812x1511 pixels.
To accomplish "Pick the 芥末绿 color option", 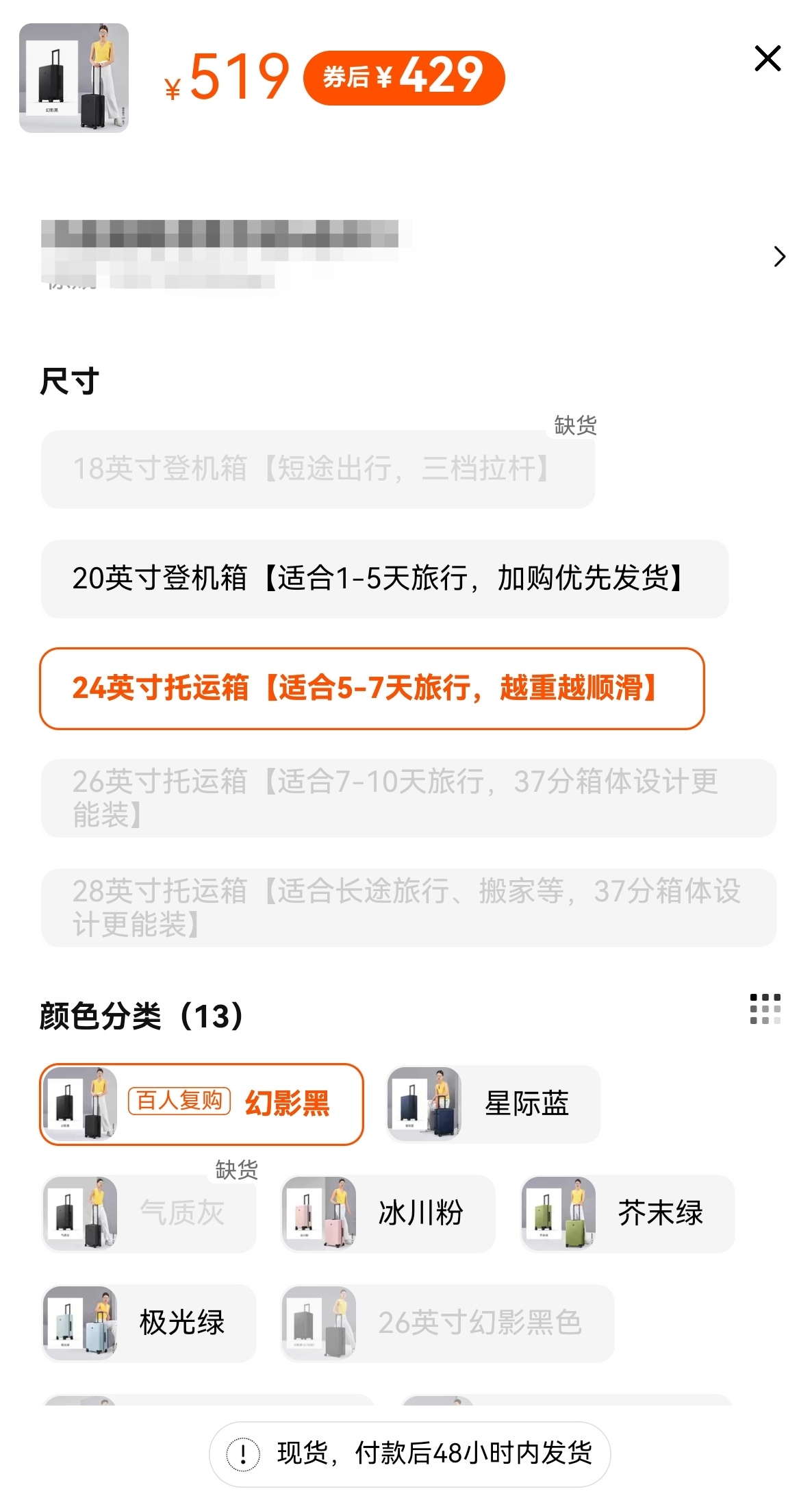I will [627, 1214].
